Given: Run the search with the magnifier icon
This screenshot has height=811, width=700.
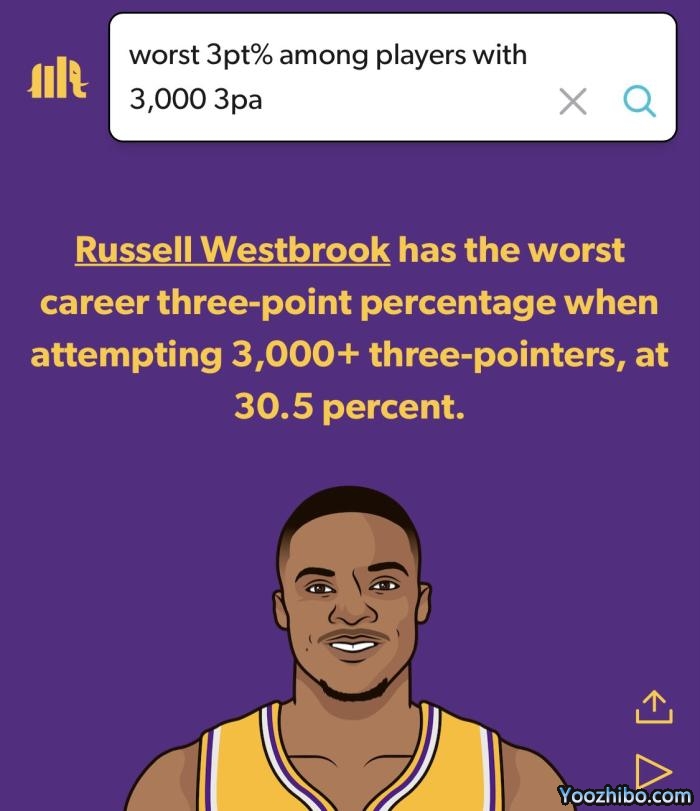Looking at the screenshot, I should (639, 101).
